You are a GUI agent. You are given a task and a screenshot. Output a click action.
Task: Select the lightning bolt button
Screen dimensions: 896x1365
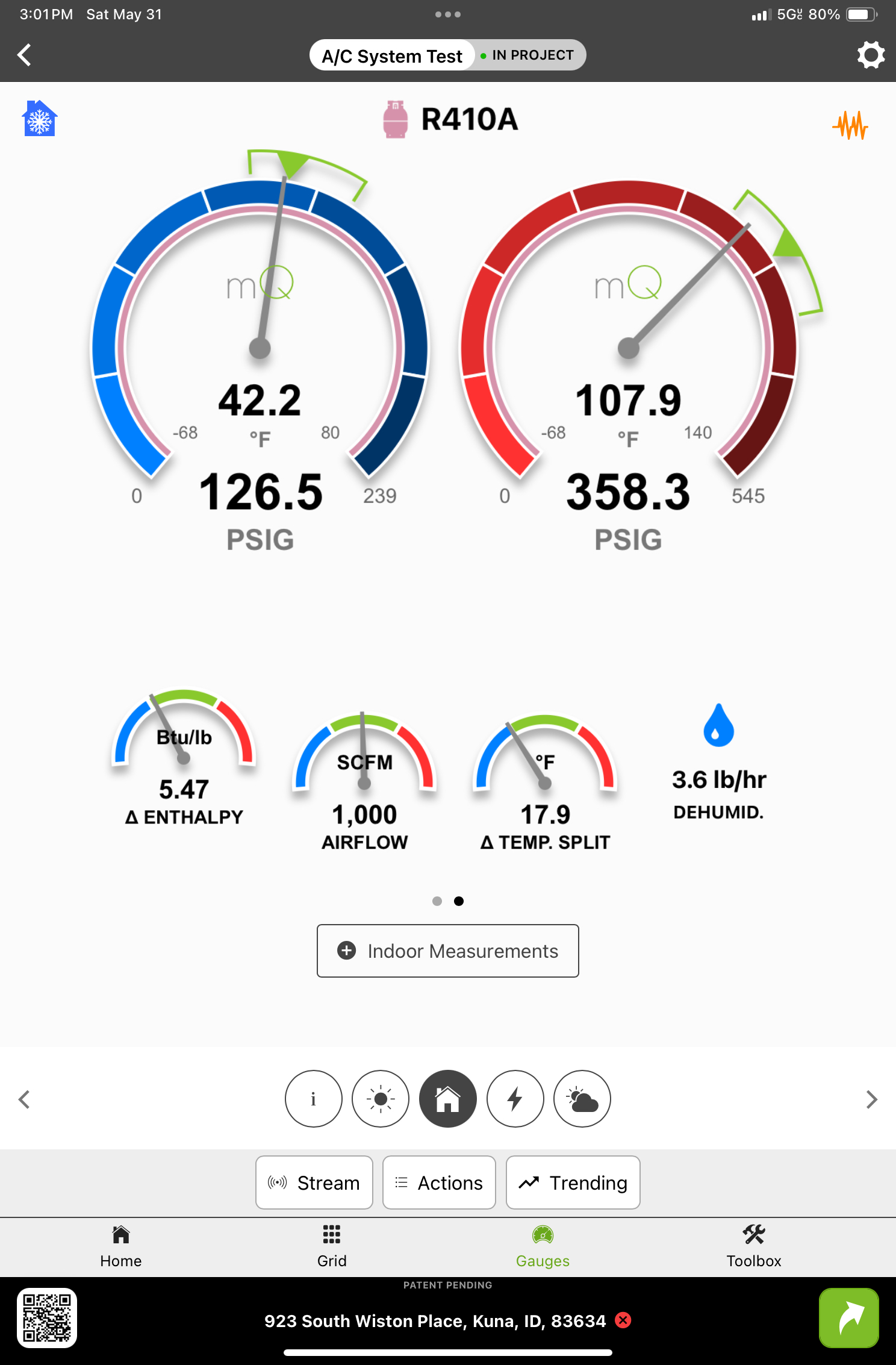point(515,1099)
